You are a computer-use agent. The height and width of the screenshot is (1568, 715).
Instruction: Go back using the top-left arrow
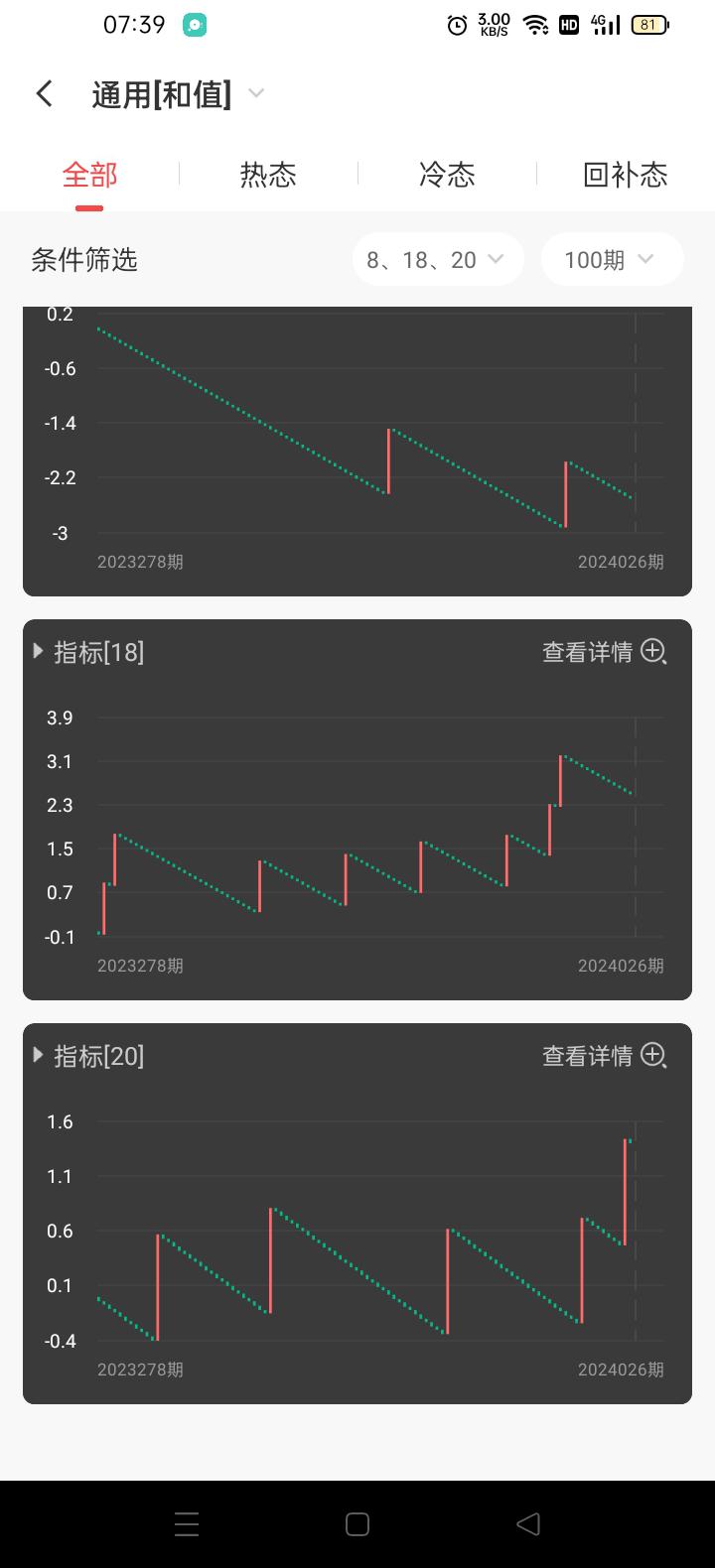(x=44, y=93)
